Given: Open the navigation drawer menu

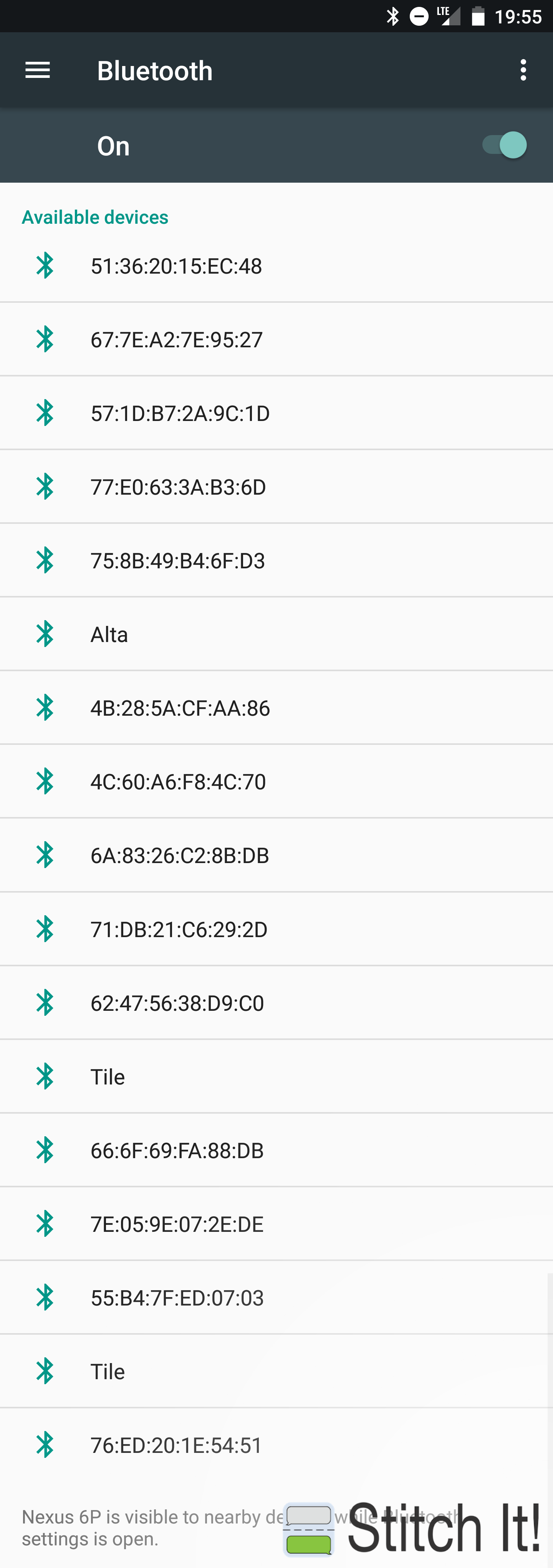Looking at the screenshot, I should (37, 70).
